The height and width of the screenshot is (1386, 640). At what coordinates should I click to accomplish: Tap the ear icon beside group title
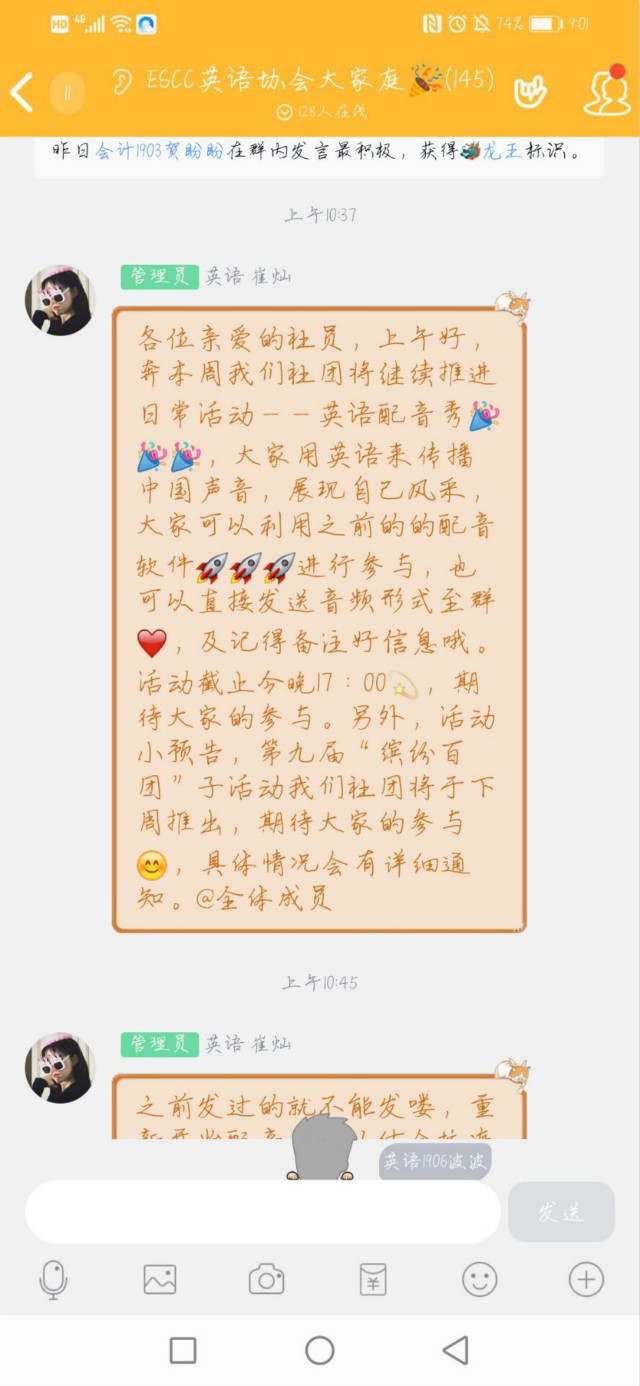122,82
